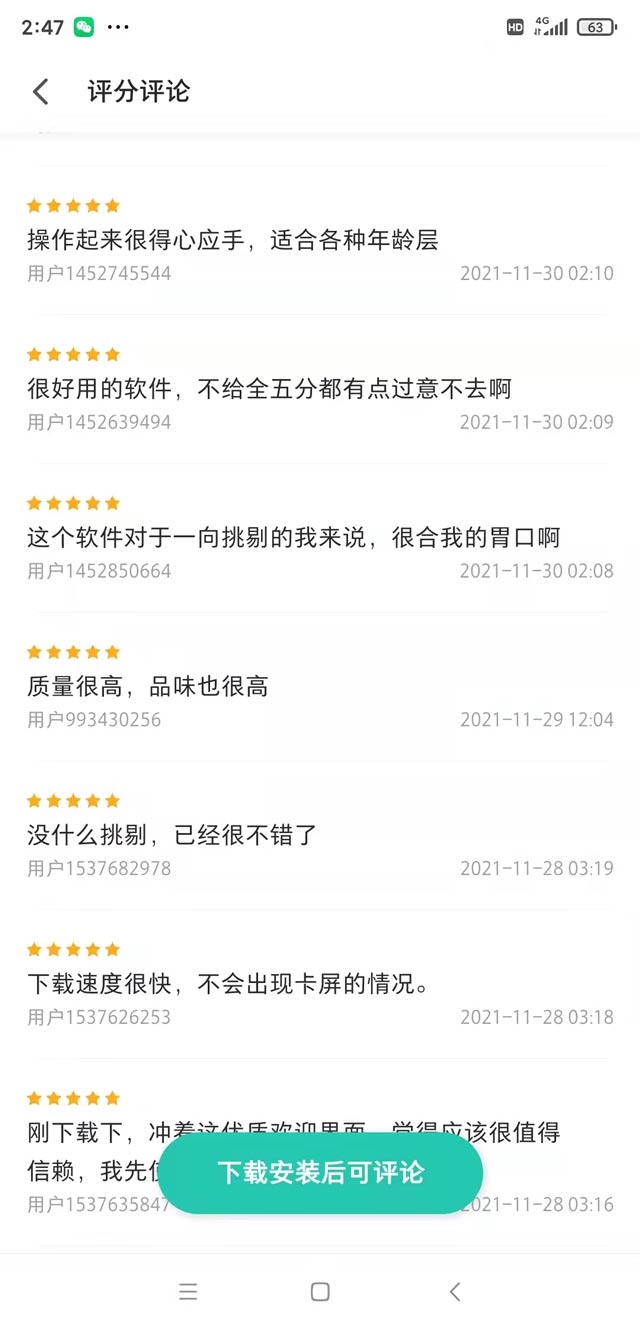Go back from the 评分评论 page
The image size is (640, 1330).
coord(41,92)
